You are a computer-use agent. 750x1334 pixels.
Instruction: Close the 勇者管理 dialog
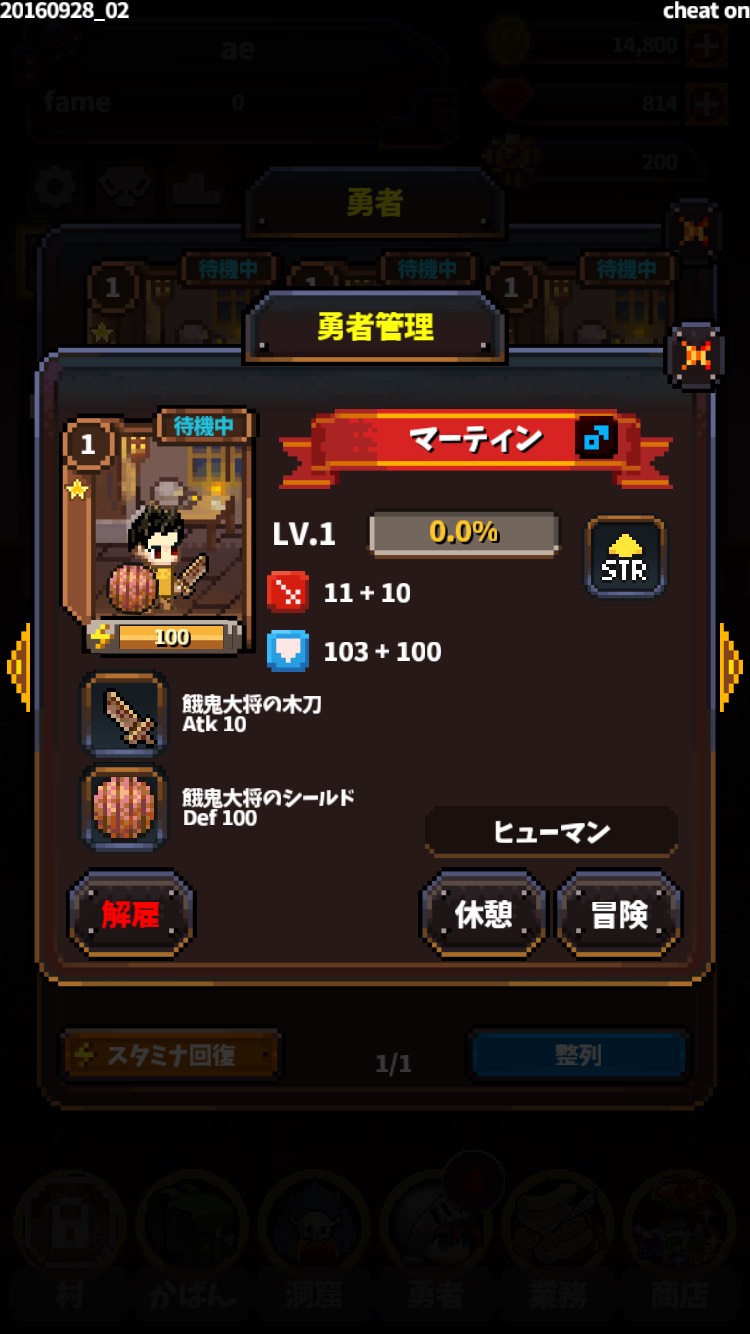click(x=696, y=356)
